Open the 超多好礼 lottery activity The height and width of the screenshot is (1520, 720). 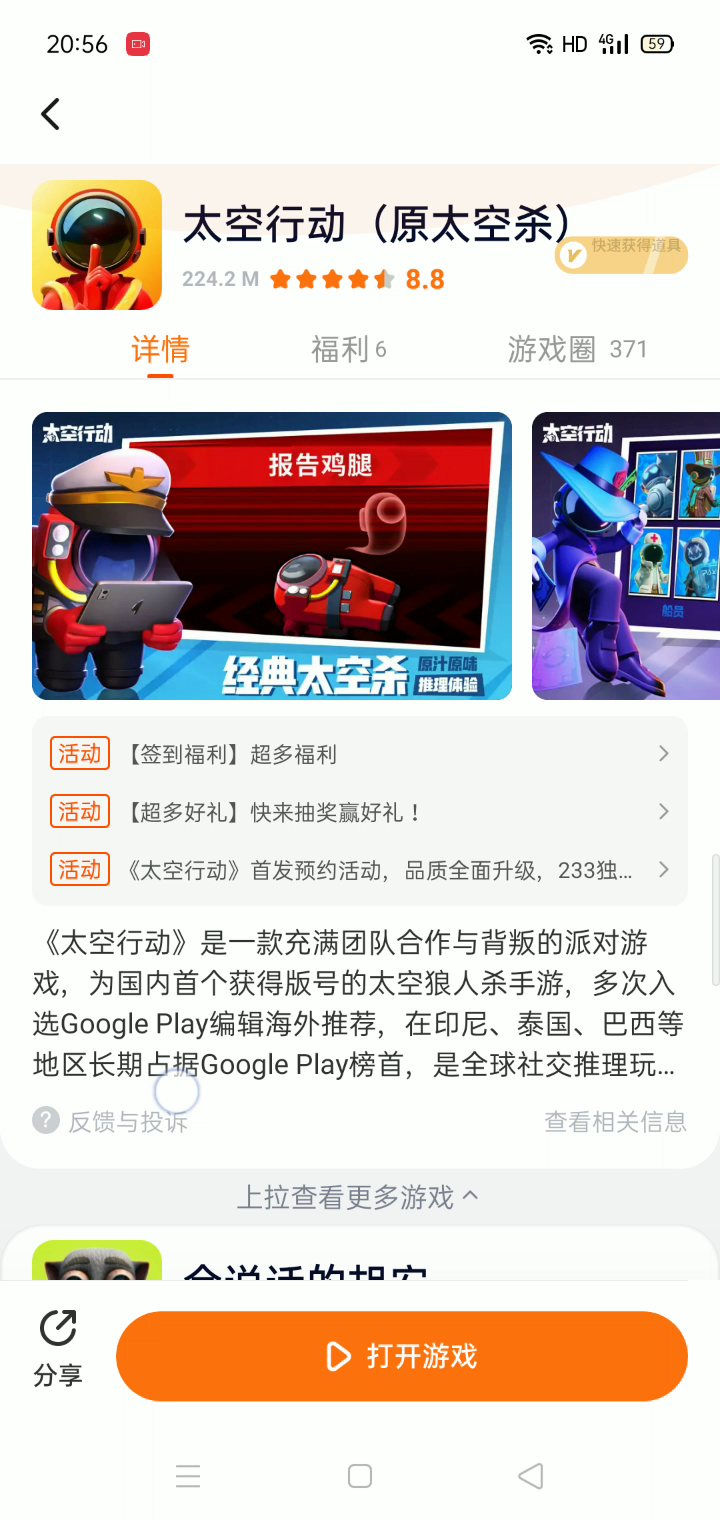point(360,812)
